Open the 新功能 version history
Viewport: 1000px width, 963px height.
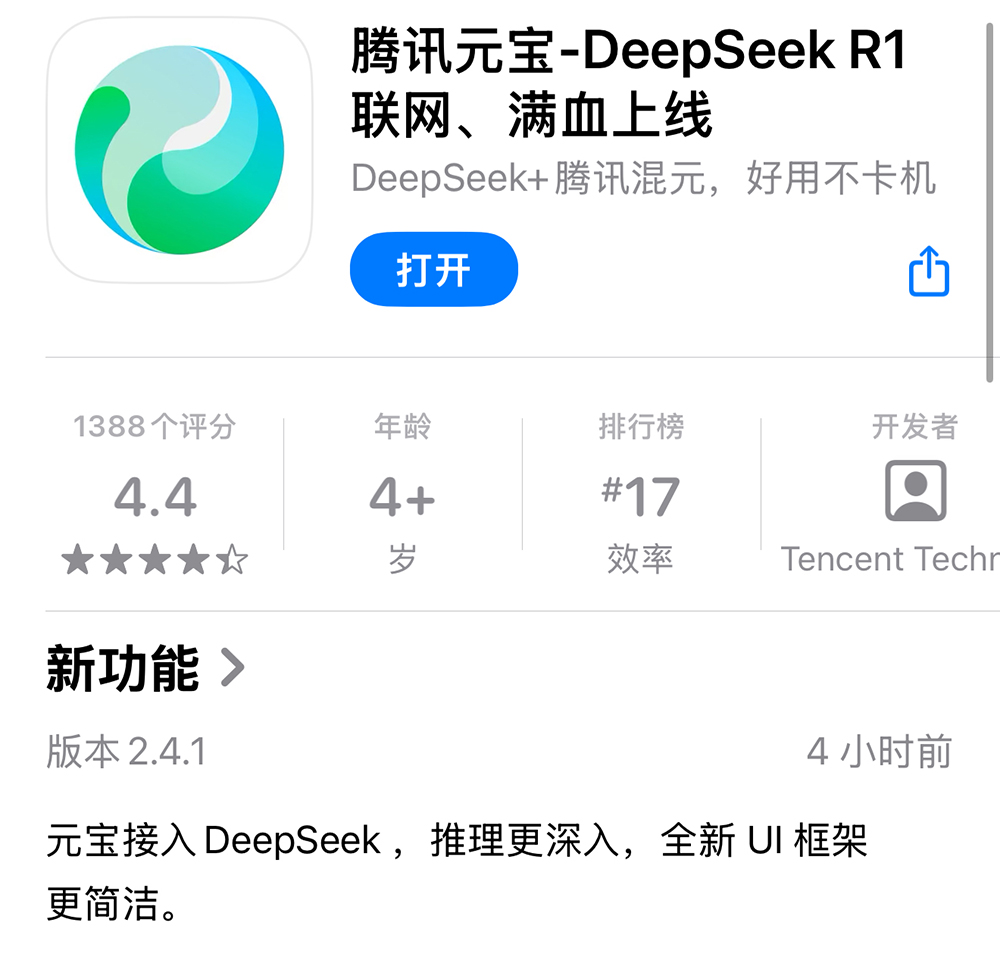pos(145,669)
